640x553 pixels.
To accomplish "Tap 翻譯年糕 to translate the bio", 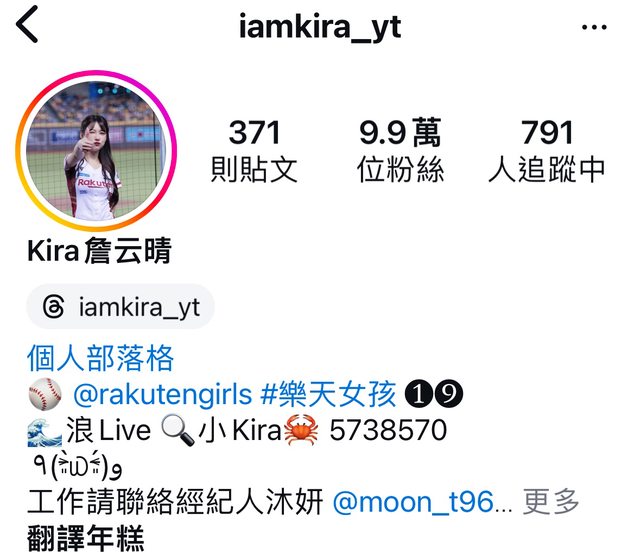I will 86,539.
